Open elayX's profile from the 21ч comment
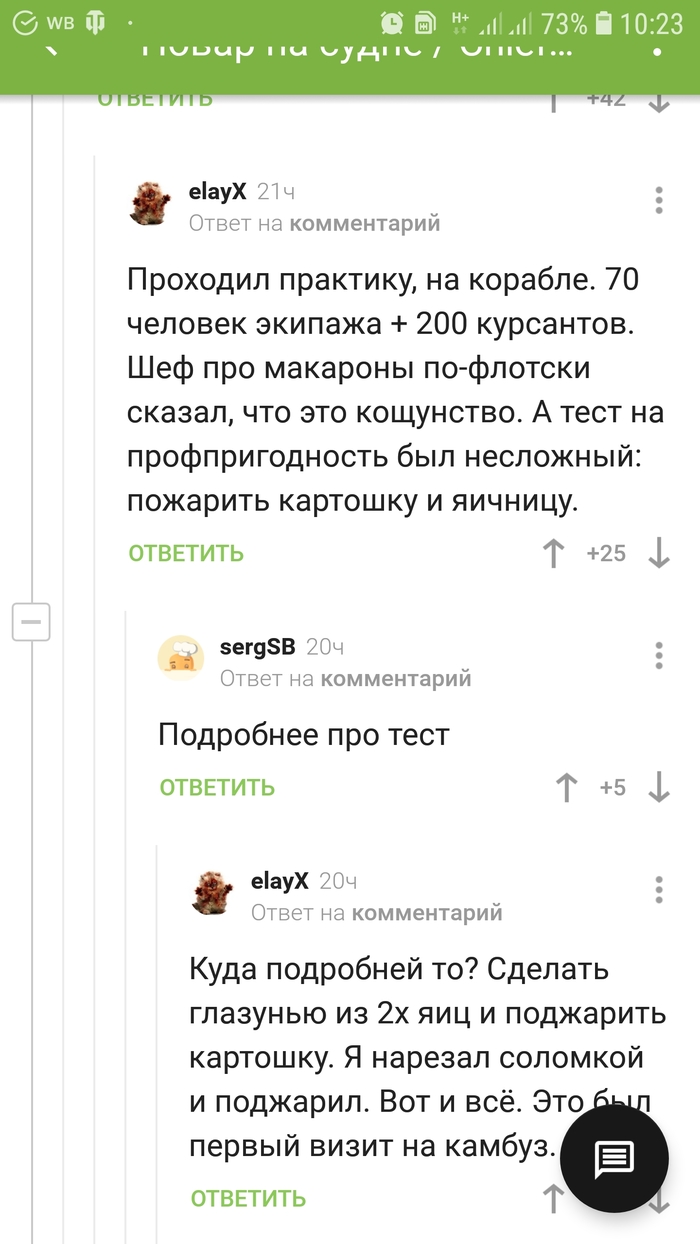700x1244 pixels. click(217, 192)
